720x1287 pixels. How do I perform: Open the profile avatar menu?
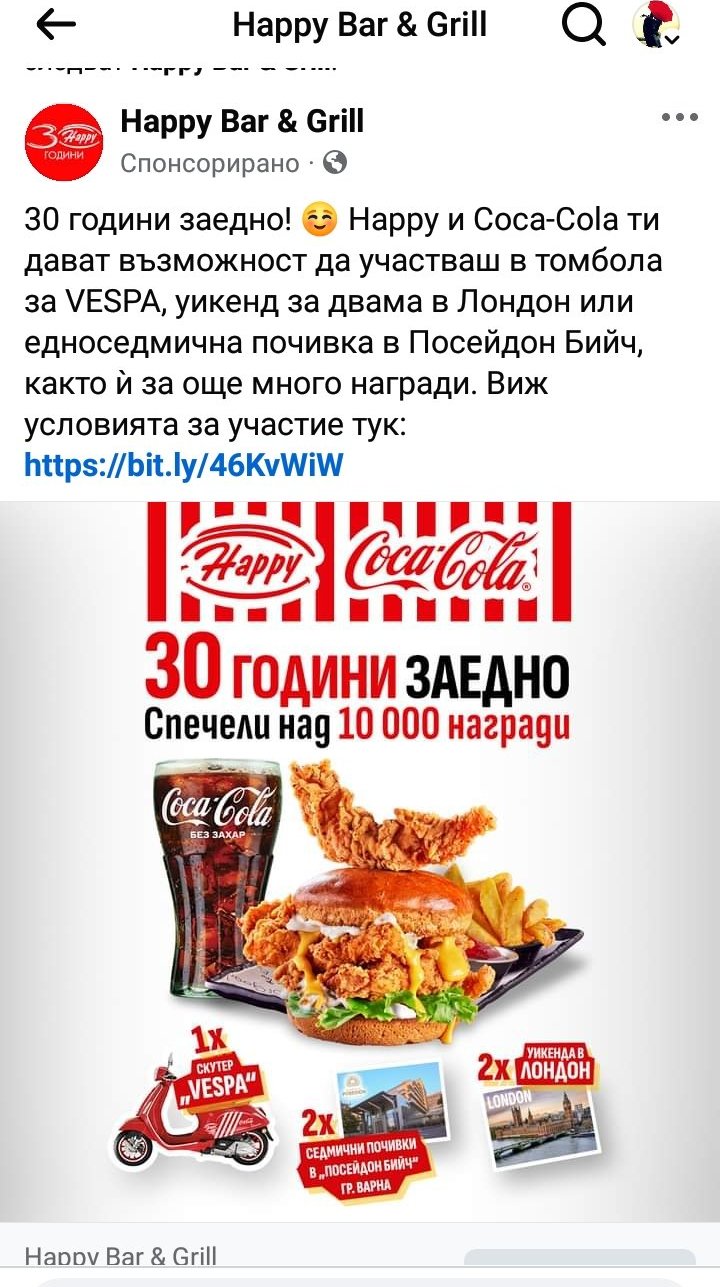pyautogui.click(x=657, y=26)
